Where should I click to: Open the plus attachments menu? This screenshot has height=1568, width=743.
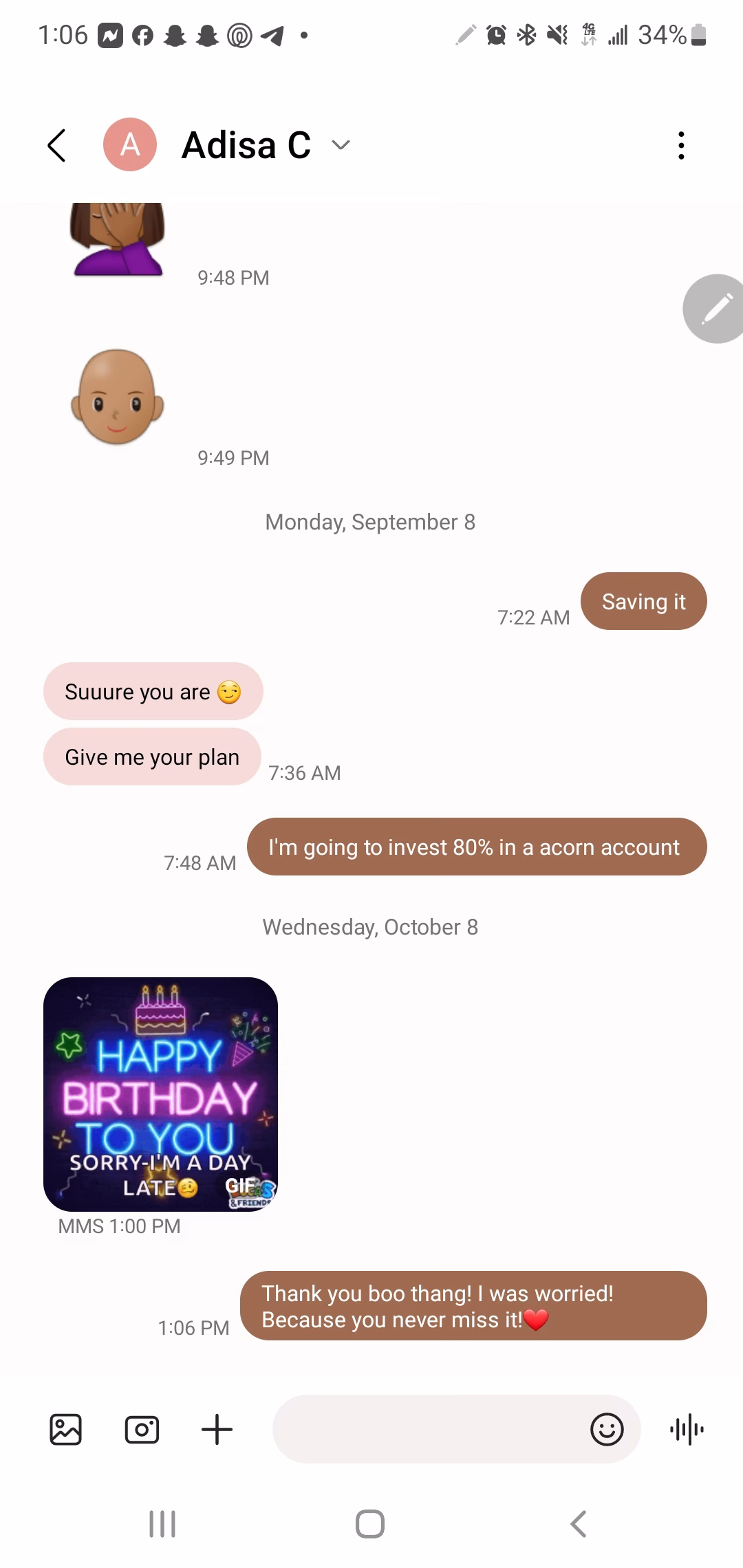click(217, 1429)
